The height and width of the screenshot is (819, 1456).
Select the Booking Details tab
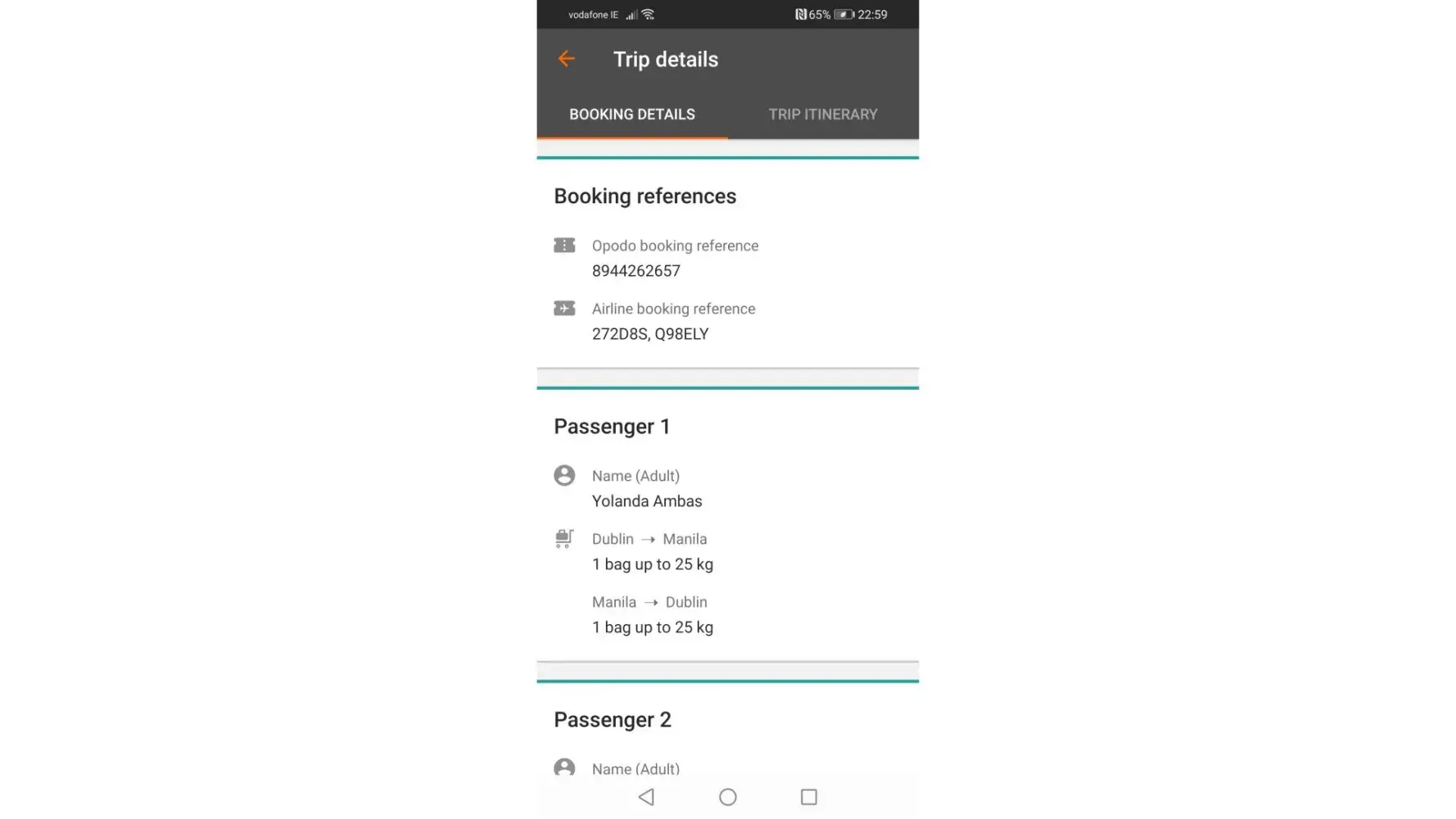click(x=632, y=115)
